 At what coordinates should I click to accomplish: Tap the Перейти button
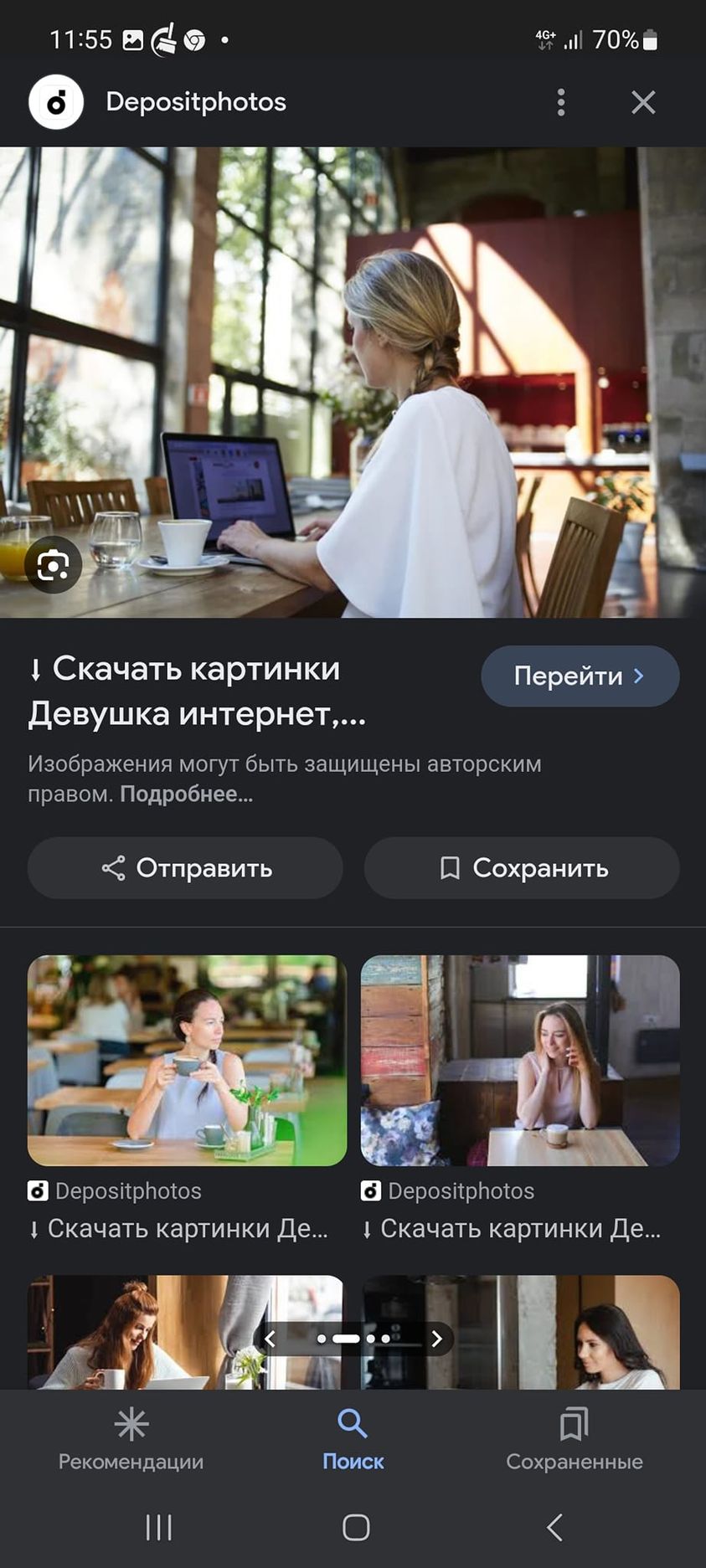pyautogui.click(x=580, y=676)
